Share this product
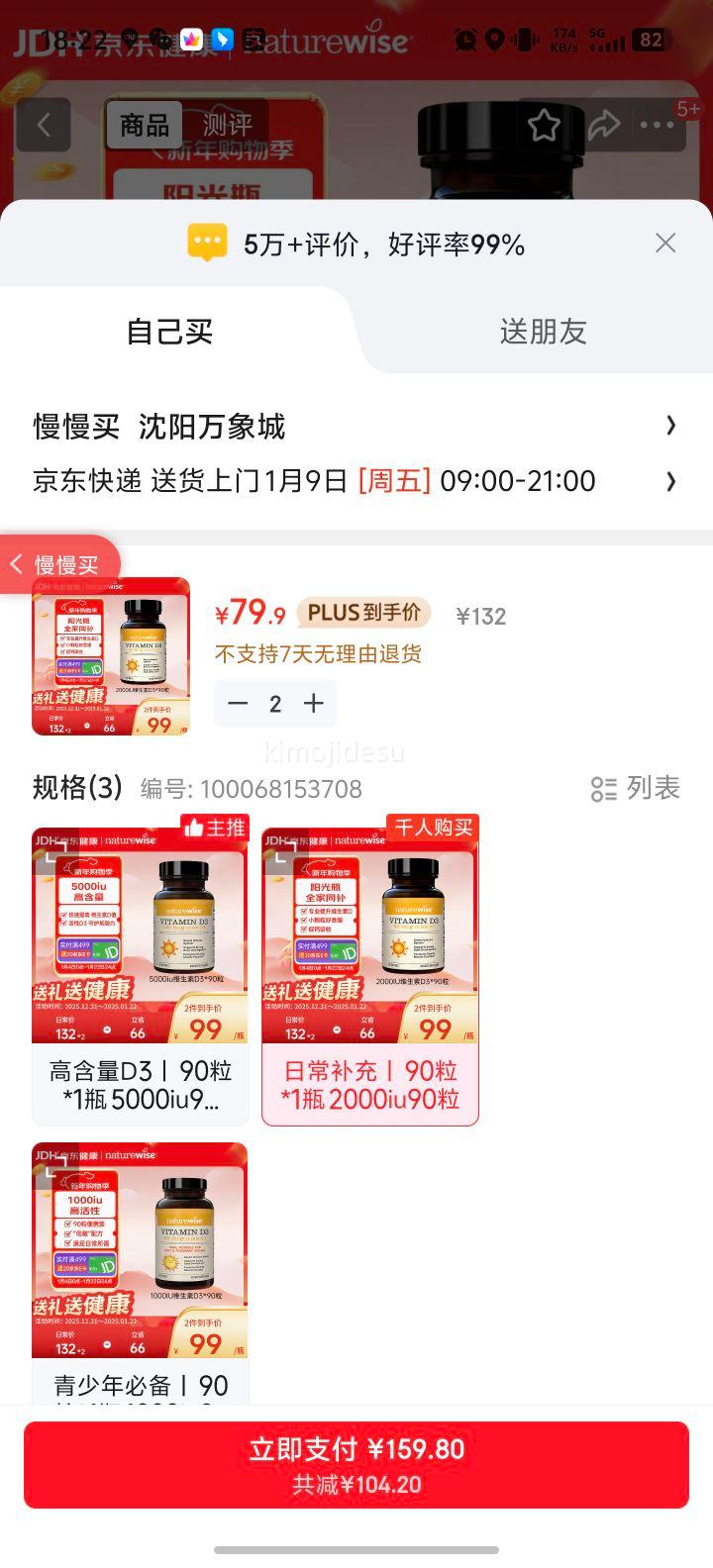This screenshot has width=713, height=1568. [603, 126]
